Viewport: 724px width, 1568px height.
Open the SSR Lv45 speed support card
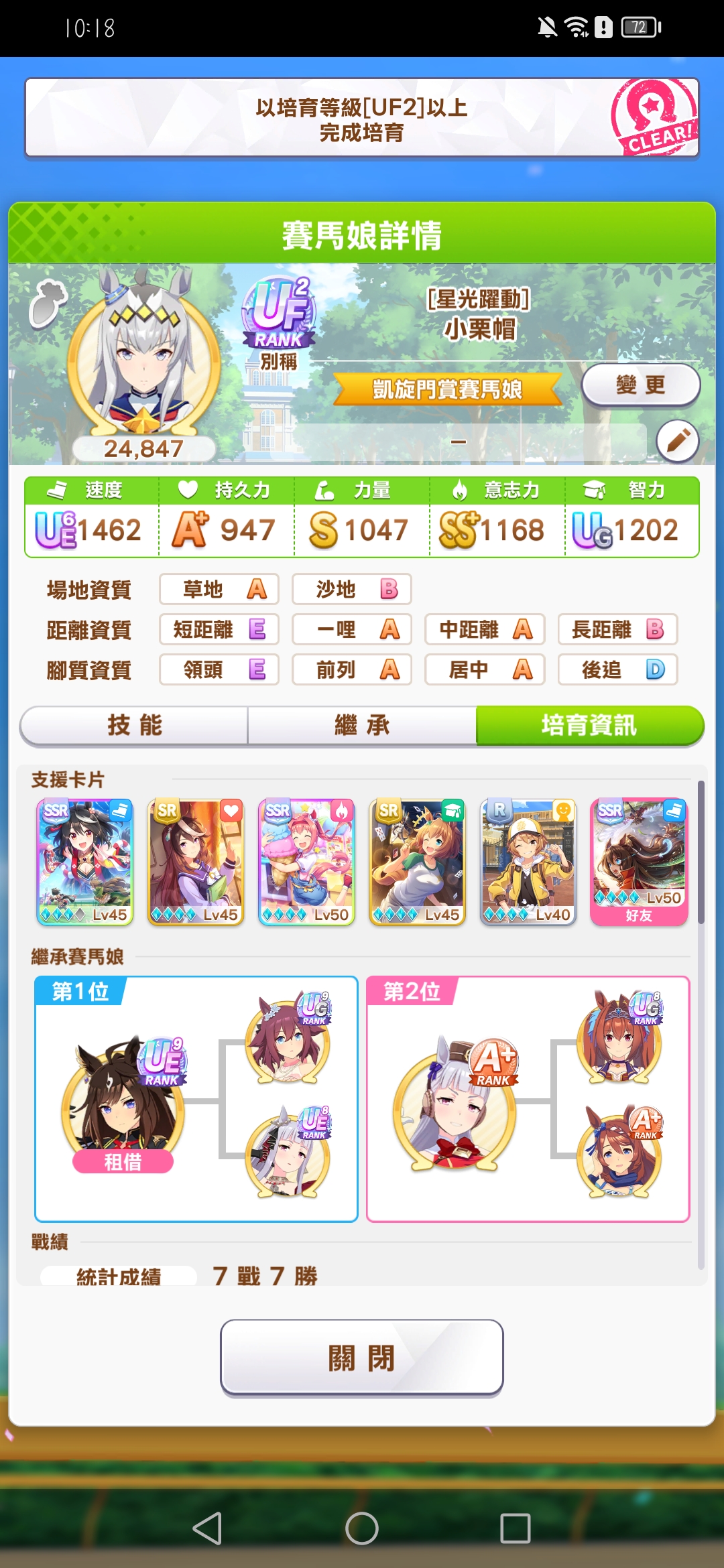(85, 862)
